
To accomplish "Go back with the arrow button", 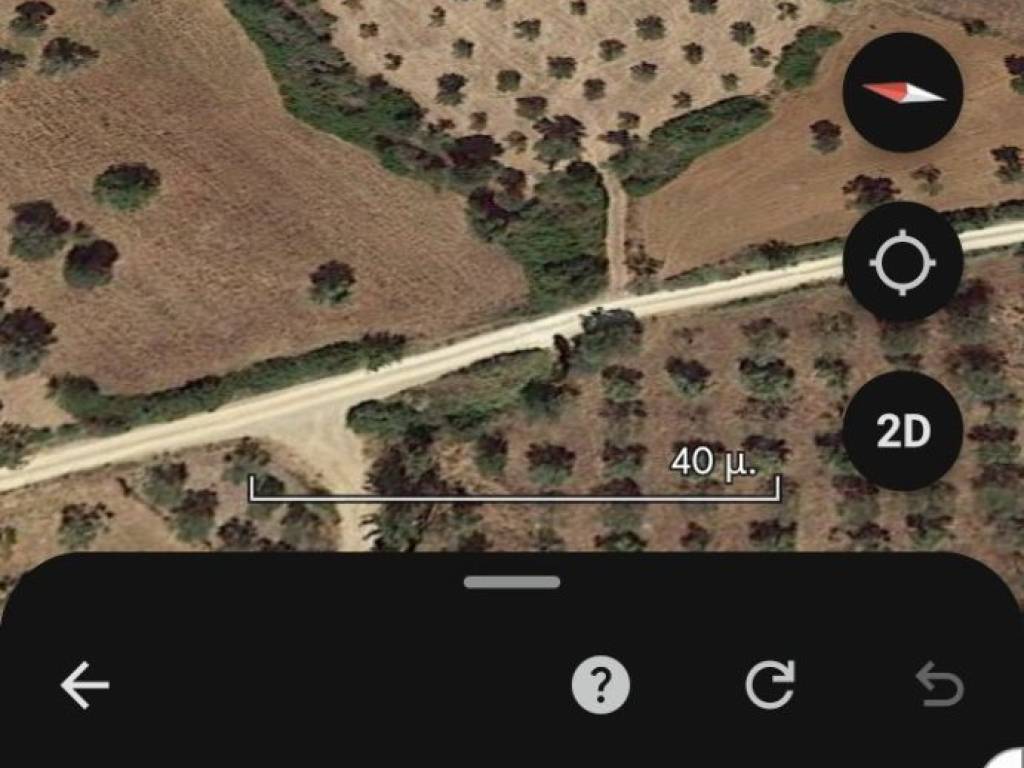I will click(85, 686).
